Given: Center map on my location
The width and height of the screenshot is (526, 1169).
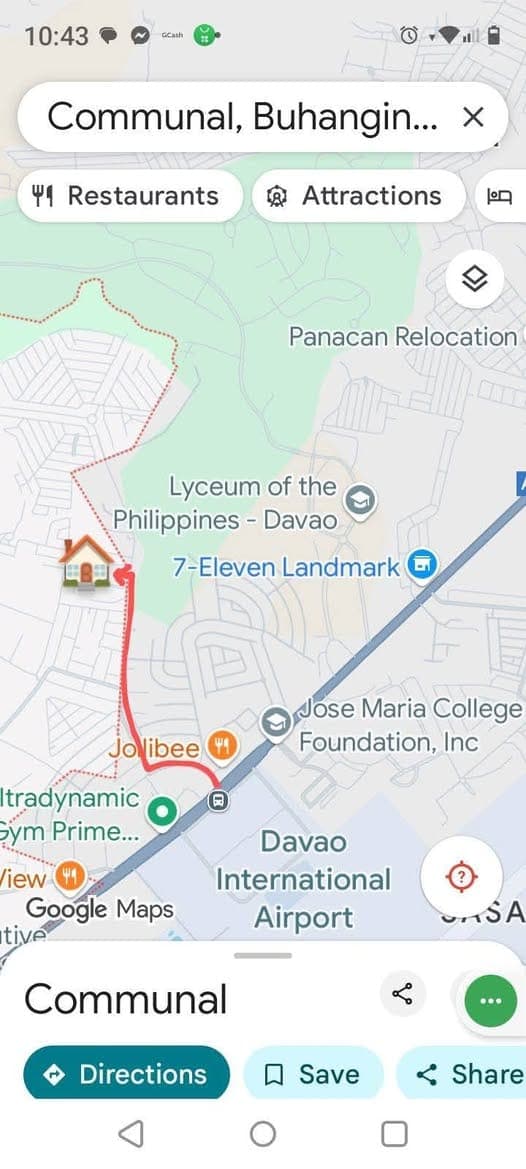Looking at the screenshot, I should pos(461,877).
